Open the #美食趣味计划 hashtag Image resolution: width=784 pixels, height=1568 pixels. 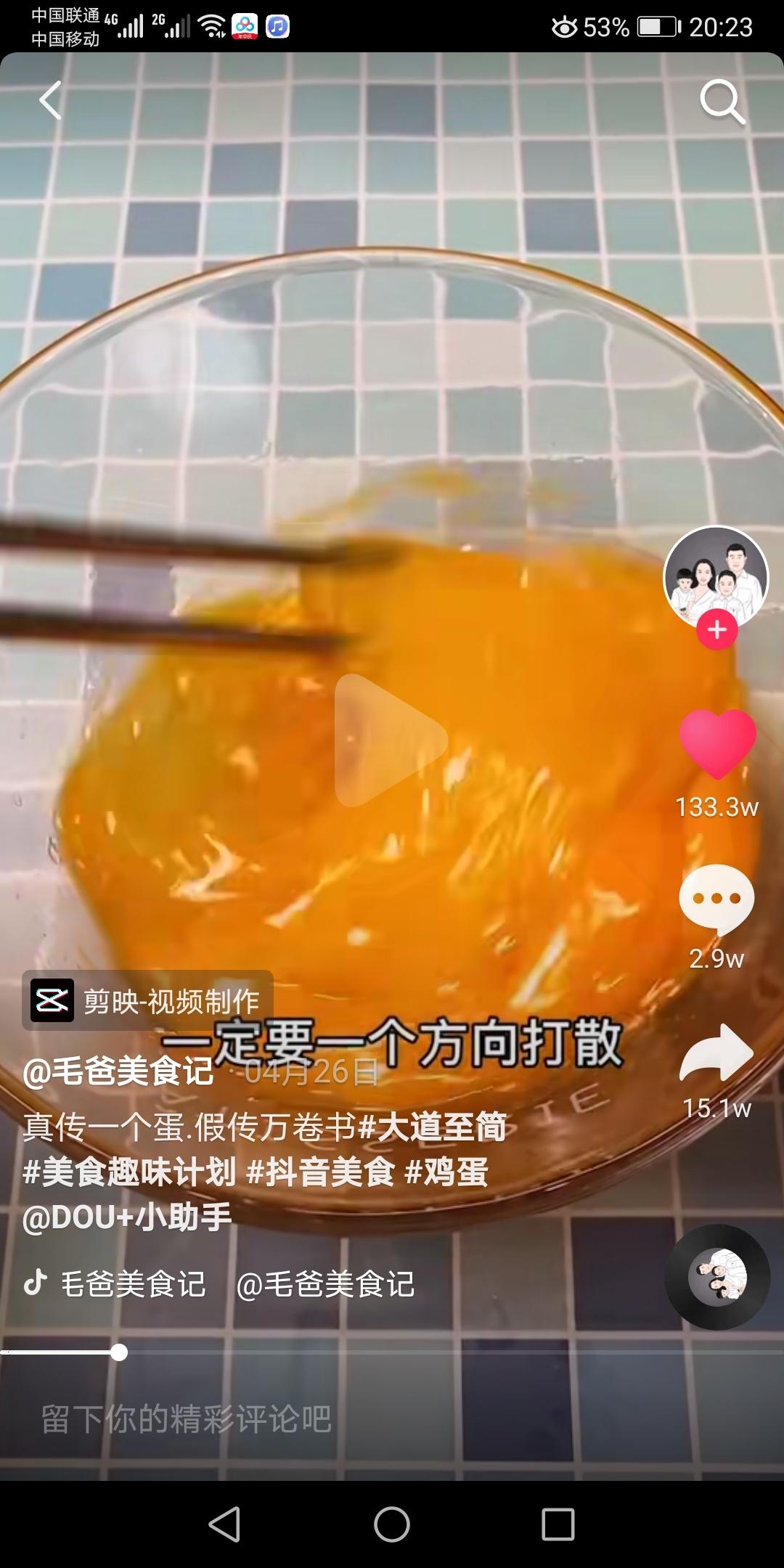[x=131, y=1172]
